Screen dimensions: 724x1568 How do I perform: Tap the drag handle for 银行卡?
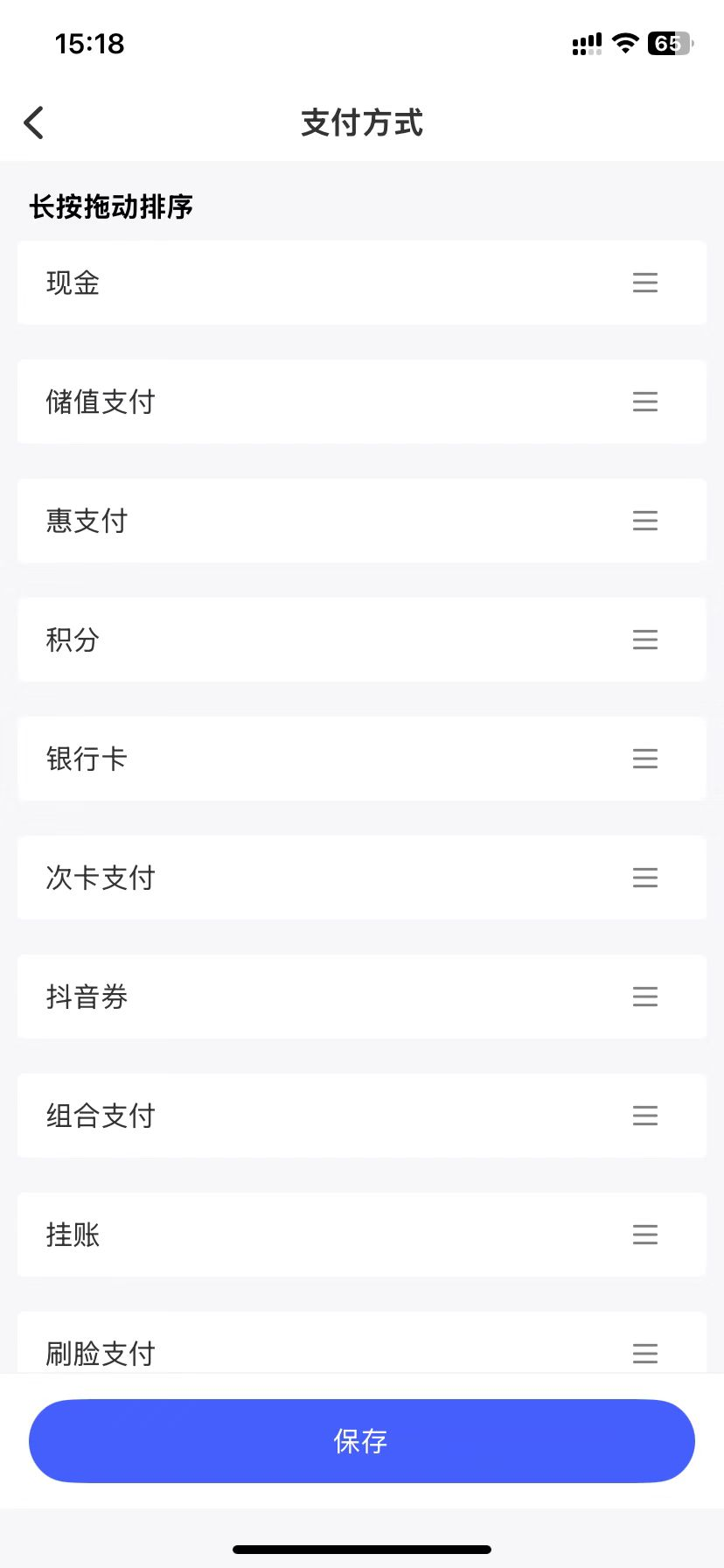pyautogui.click(x=645, y=759)
